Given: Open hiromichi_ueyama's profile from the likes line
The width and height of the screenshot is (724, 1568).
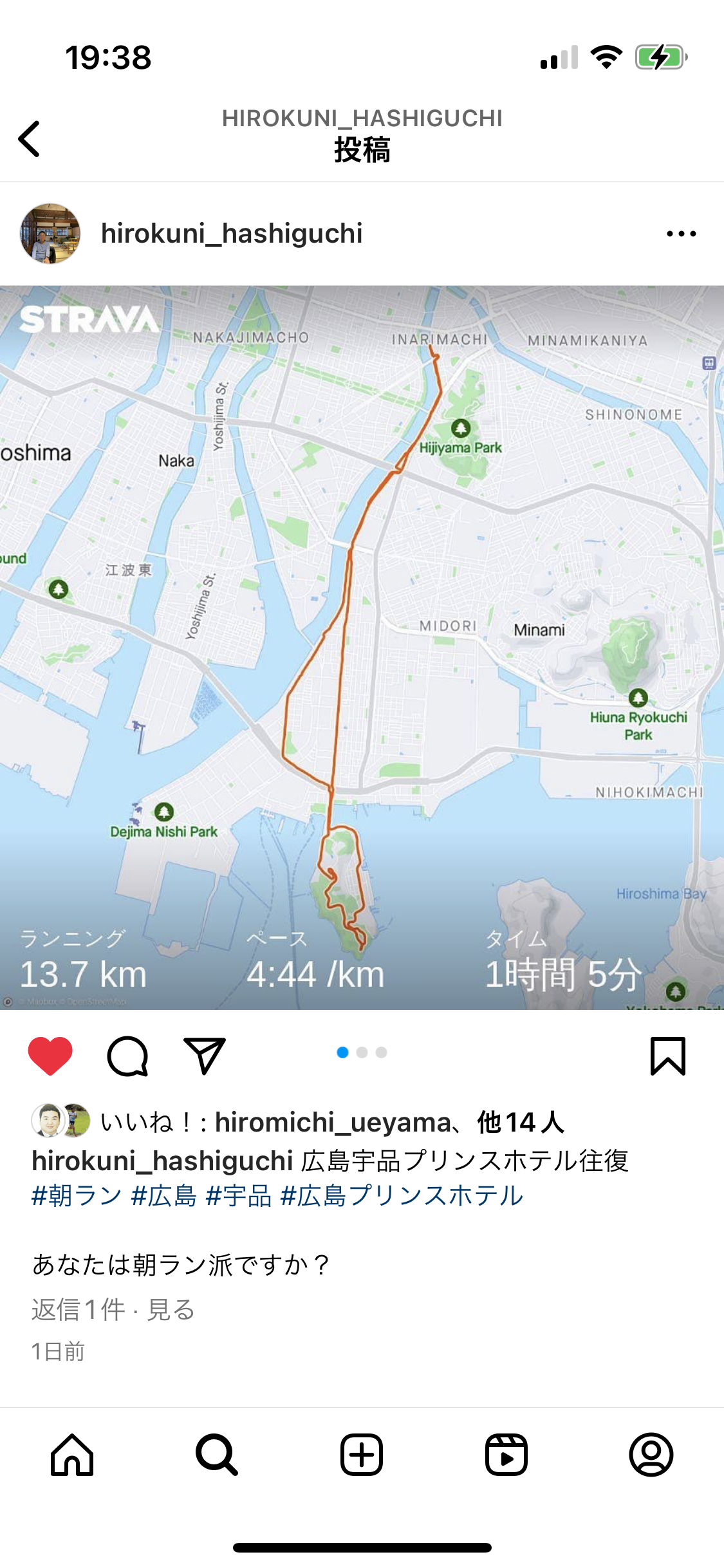Looking at the screenshot, I should [333, 1123].
